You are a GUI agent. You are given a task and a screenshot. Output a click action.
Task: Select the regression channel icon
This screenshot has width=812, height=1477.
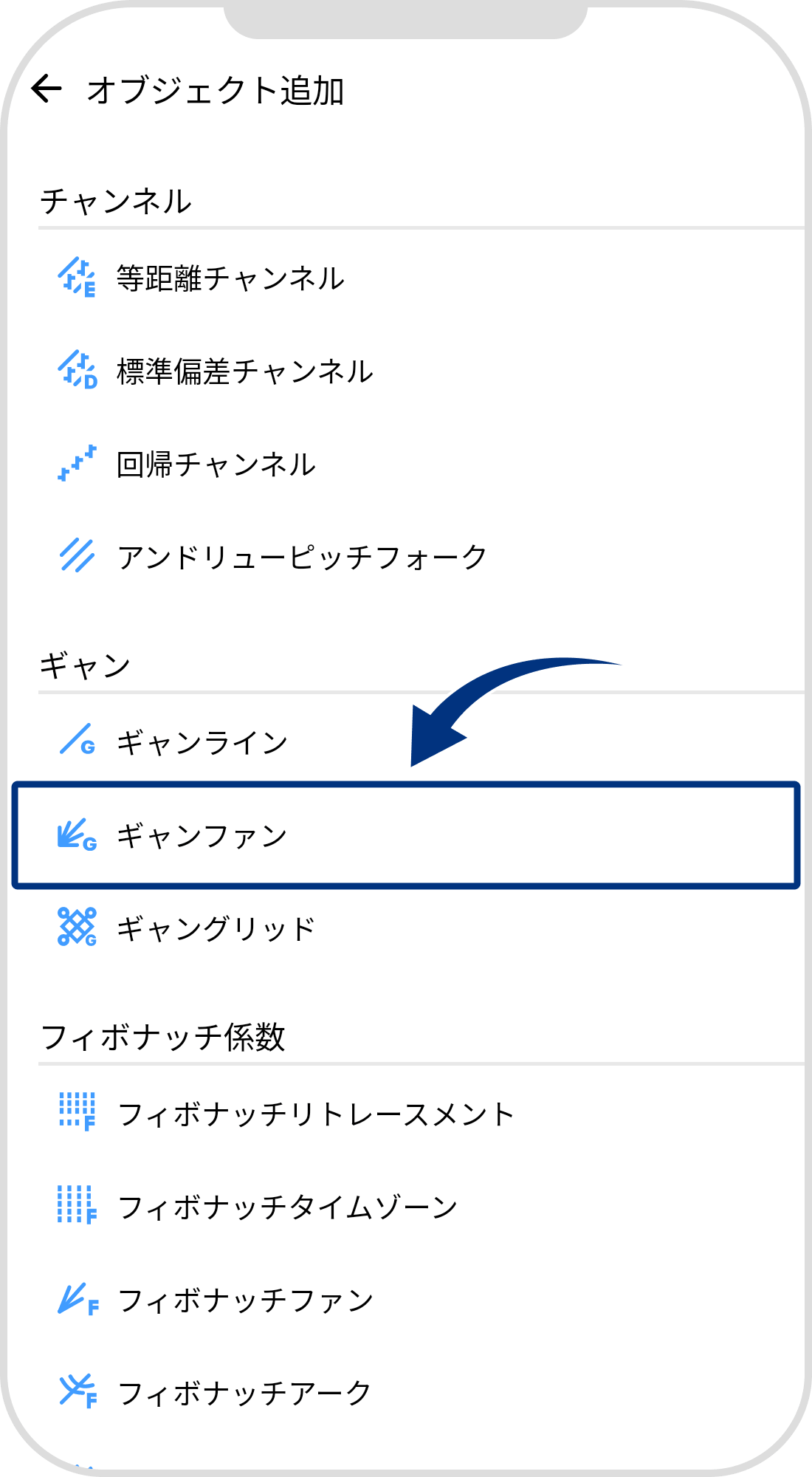pos(77,462)
